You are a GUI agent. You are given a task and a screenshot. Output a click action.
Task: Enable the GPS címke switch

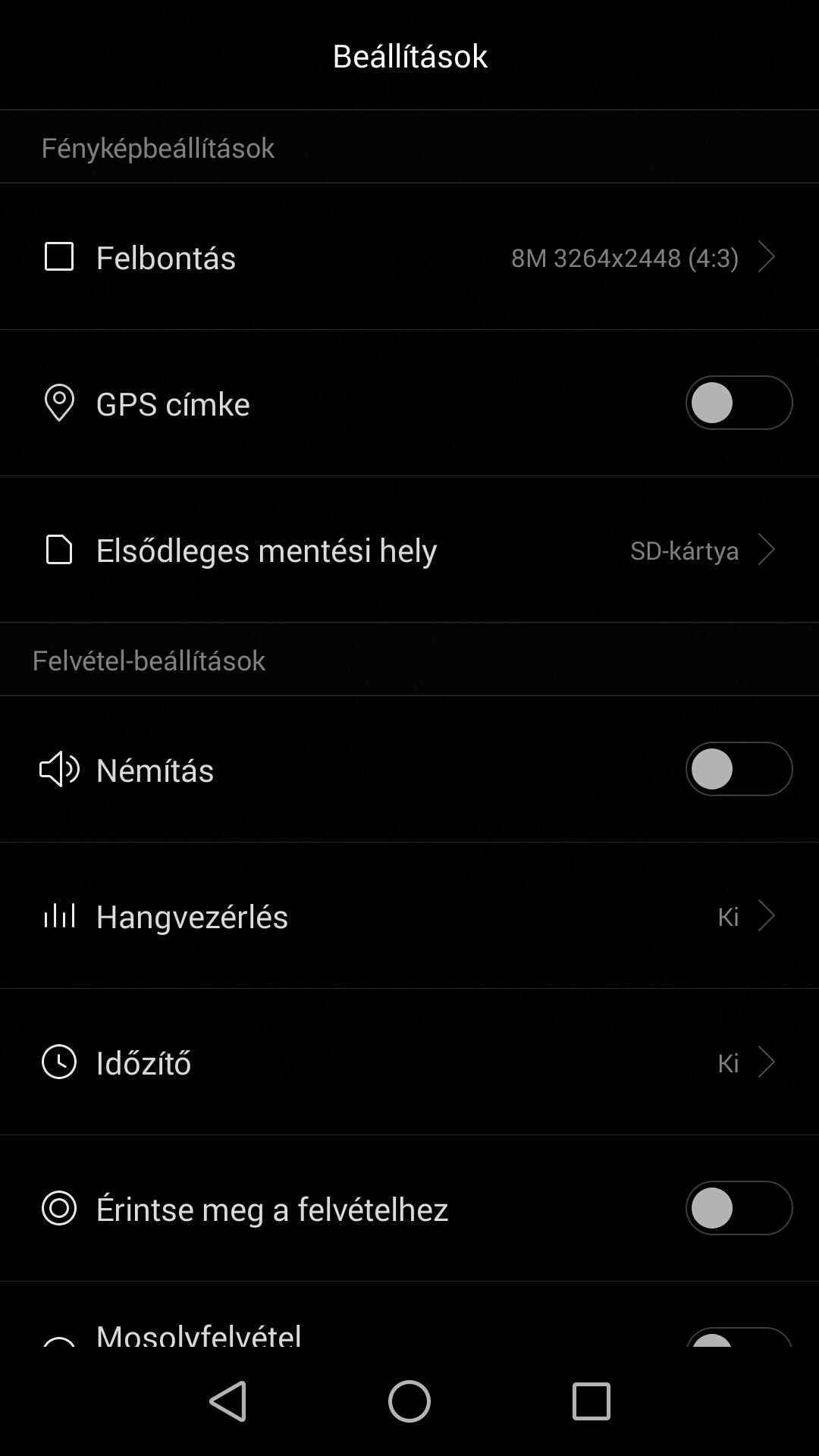(739, 403)
